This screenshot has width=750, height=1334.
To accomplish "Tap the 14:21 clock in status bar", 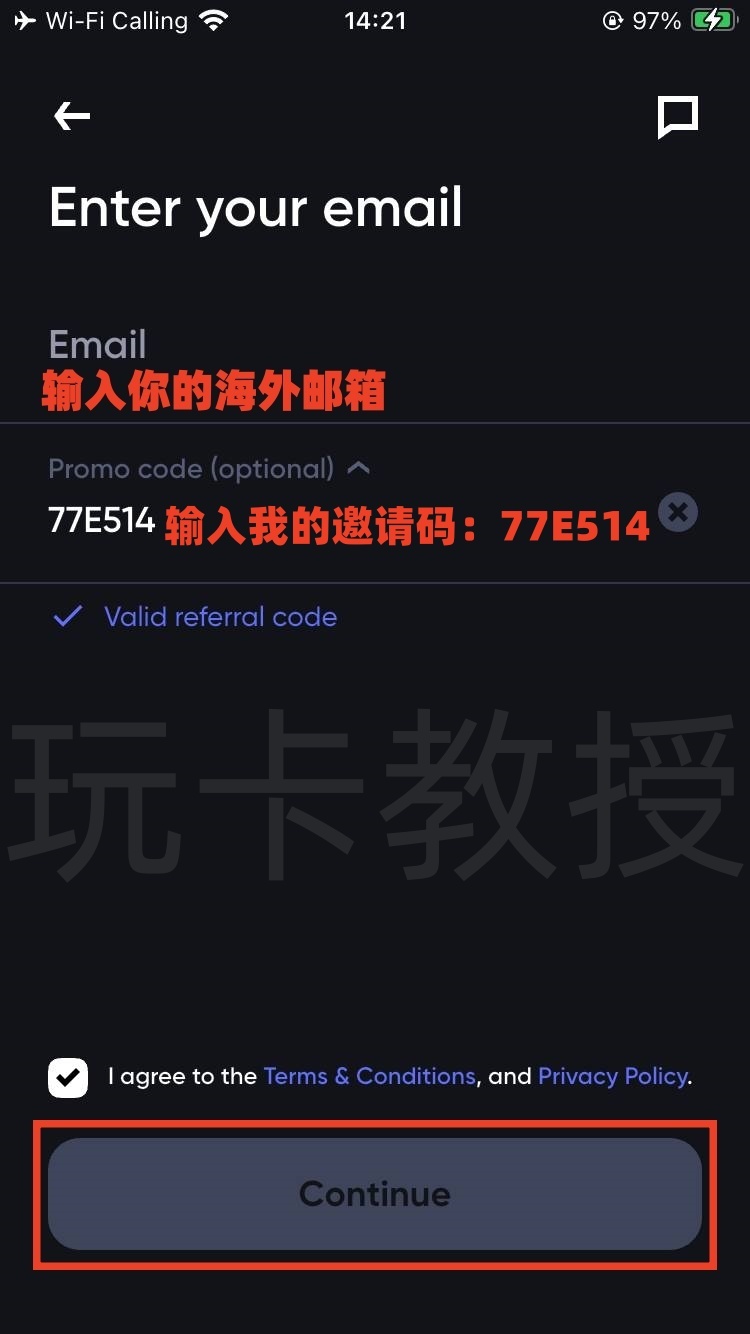I will pos(375,20).
